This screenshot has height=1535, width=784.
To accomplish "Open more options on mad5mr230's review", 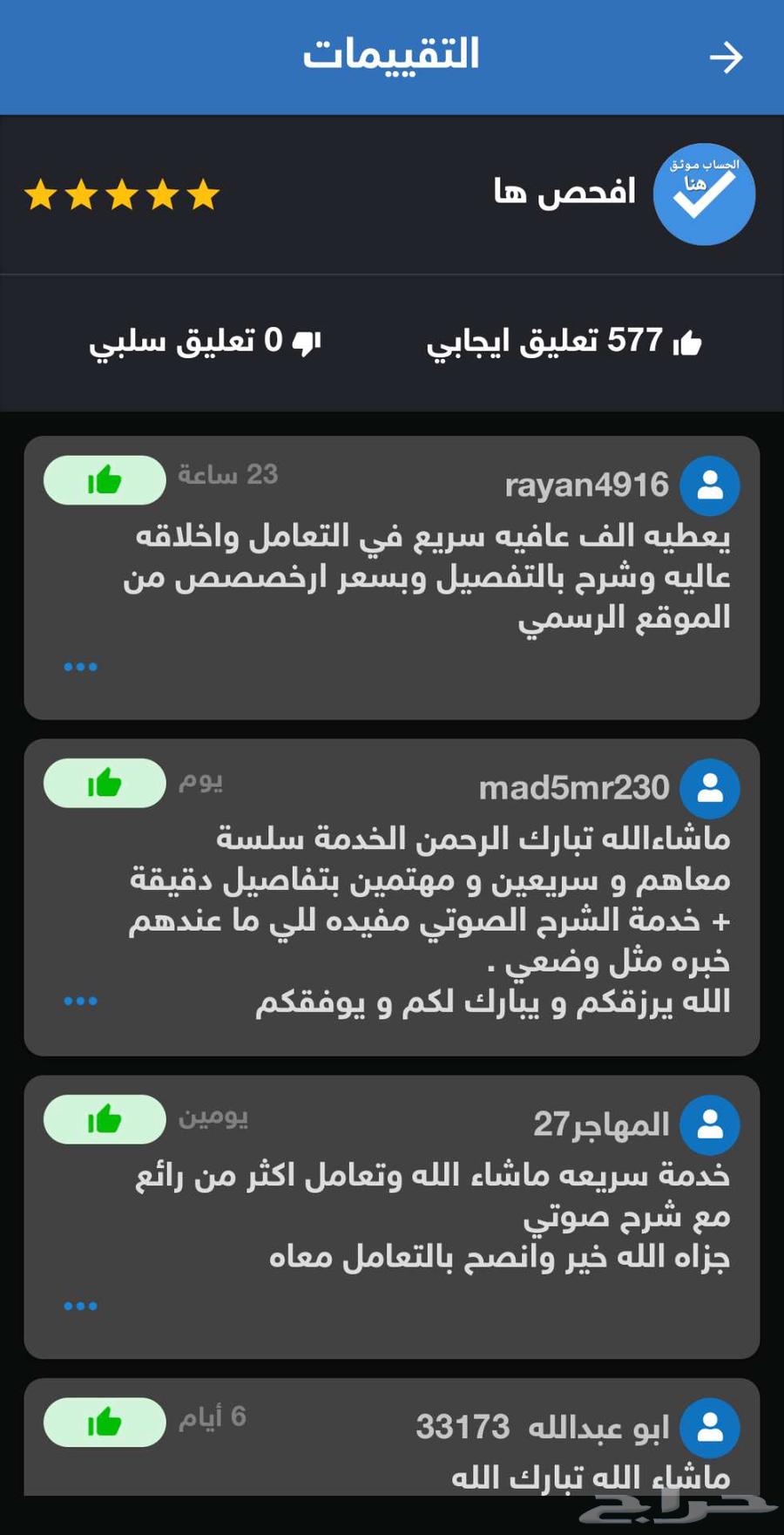I will coord(80,1001).
